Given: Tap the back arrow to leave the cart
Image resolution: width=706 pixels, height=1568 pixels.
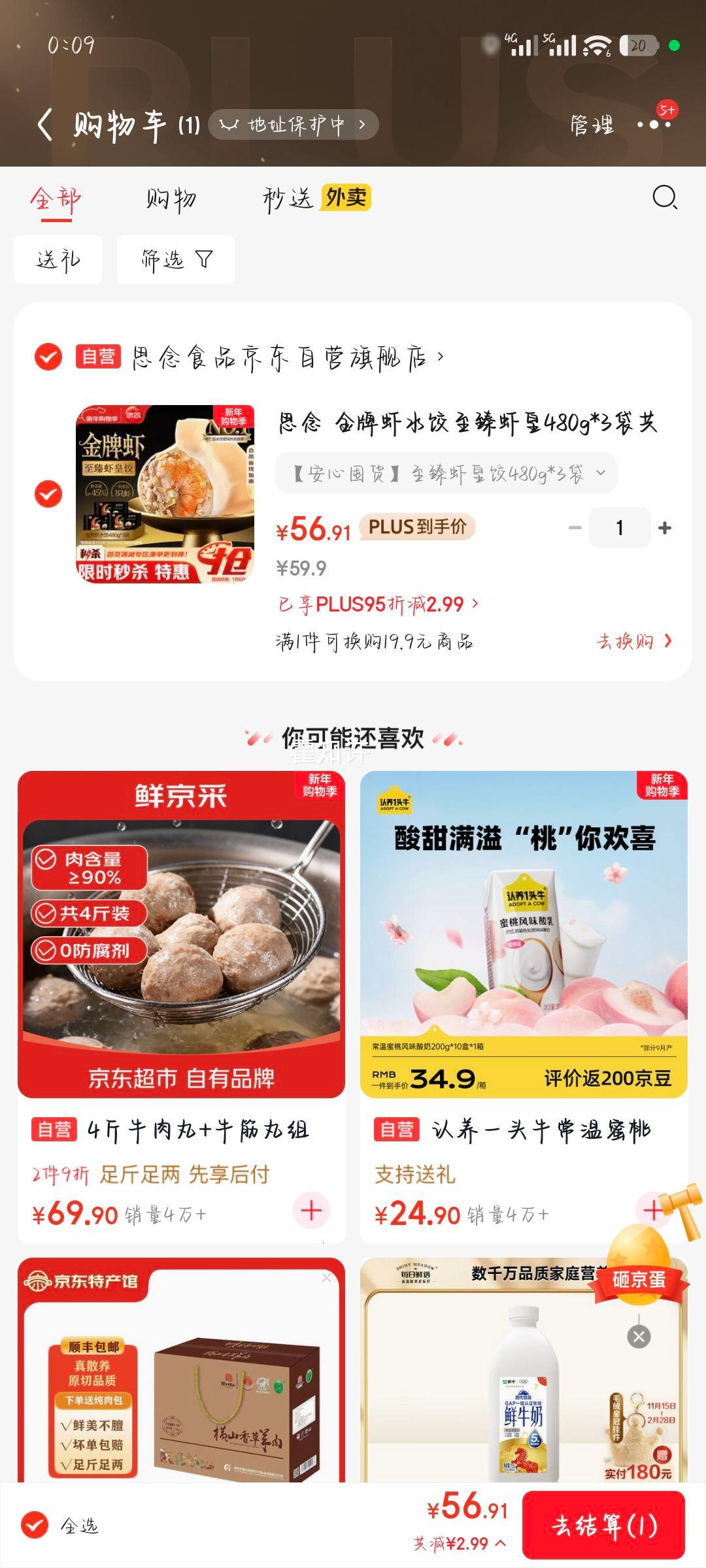Looking at the screenshot, I should pyautogui.click(x=44, y=123).
